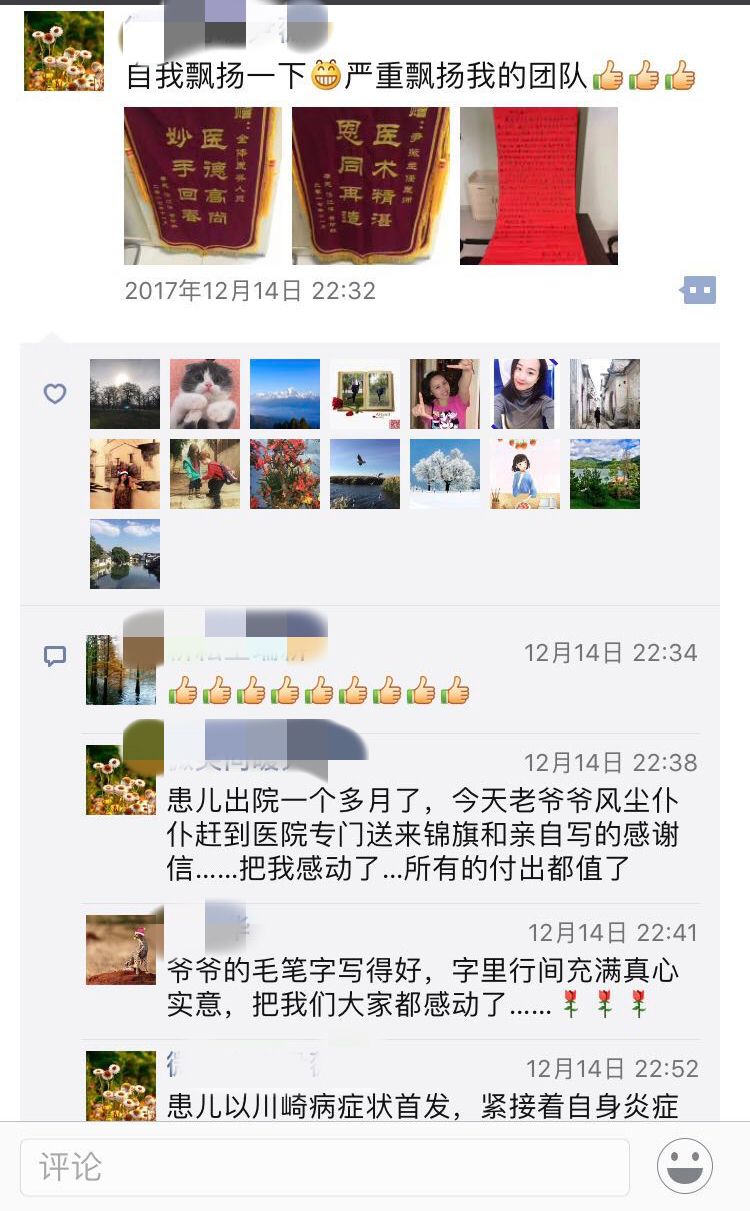
Task: Open the snowy tree avatar in likes
Action: (x=445, y=474)
